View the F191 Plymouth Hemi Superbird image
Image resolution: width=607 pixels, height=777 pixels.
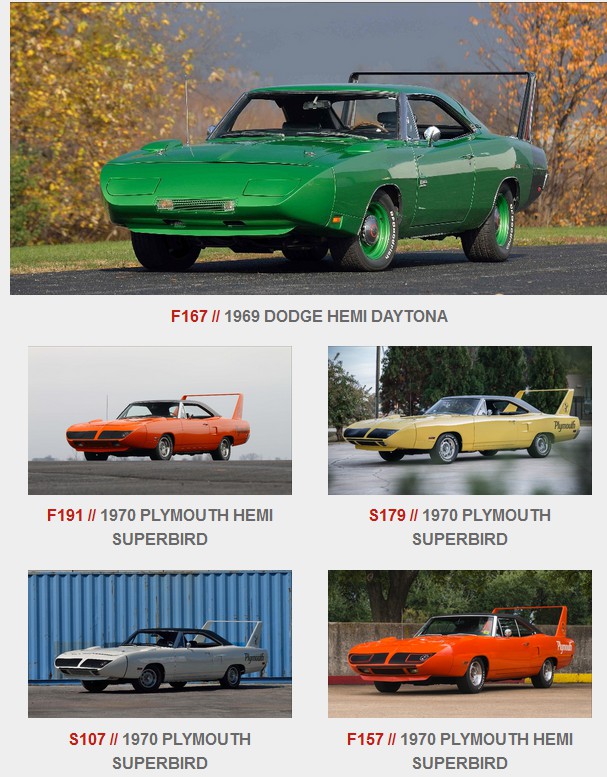pyautogui.click(x=160, y=420)
